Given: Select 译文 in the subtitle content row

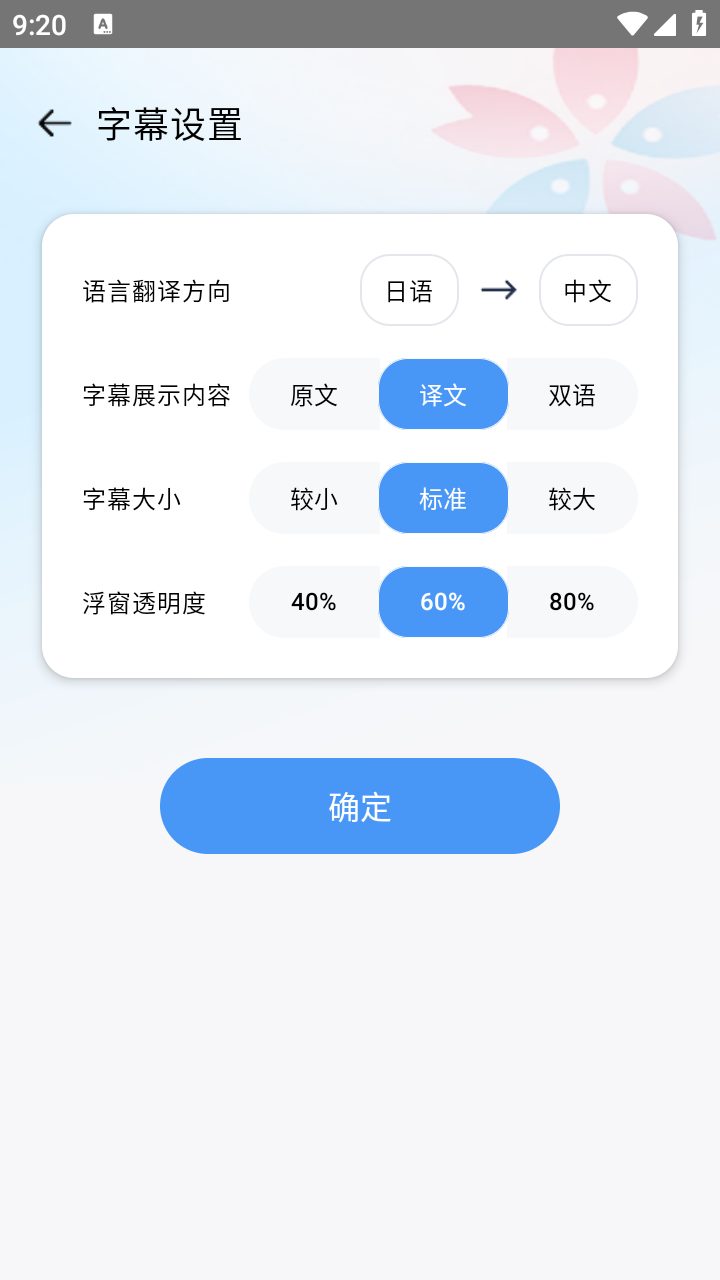Looking at the screenshot, I should (443, 394).
